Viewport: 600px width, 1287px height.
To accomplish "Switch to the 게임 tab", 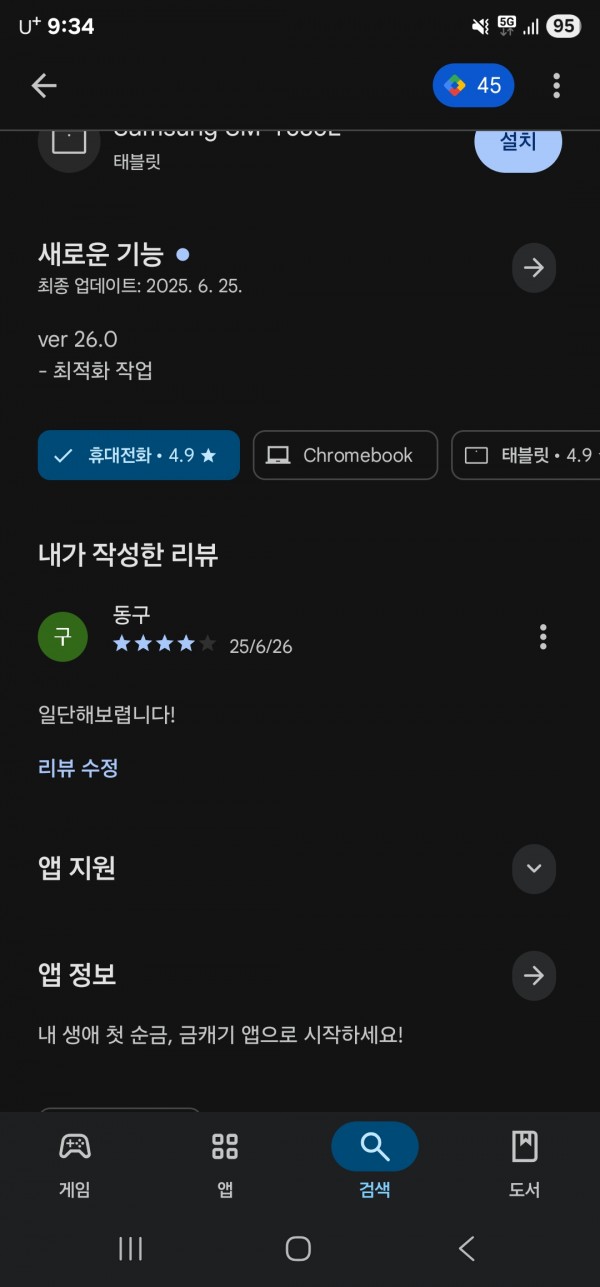I will click(75, 1163).
